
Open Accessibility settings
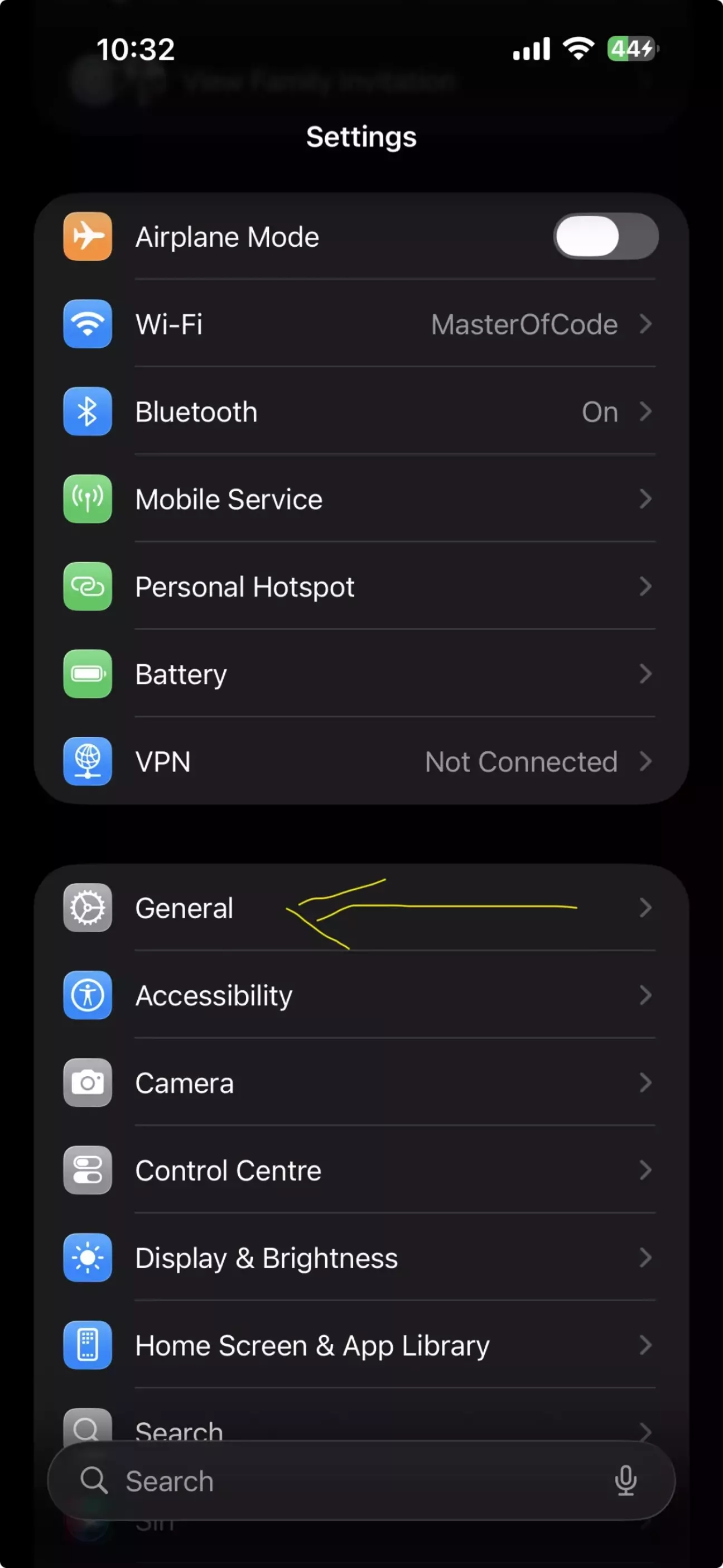click(360, 995)
